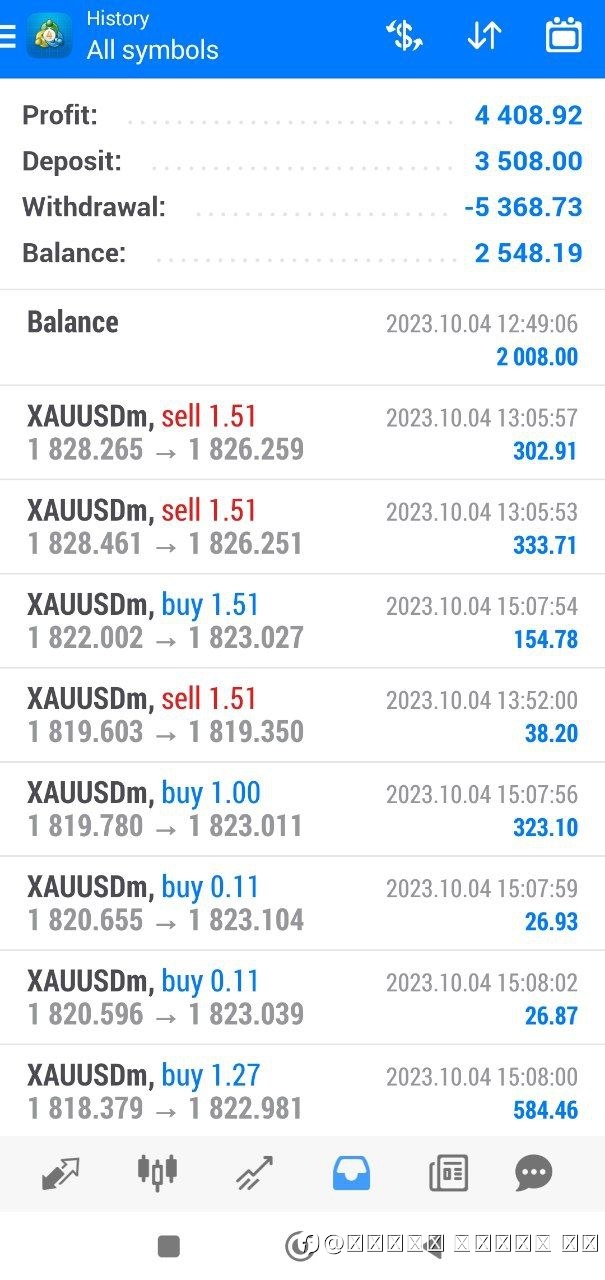This screenshot has height=1280, width=605.
Task: Expand the buy 1.00 trade with 323.10 profit
Action: tap(302, 809)
